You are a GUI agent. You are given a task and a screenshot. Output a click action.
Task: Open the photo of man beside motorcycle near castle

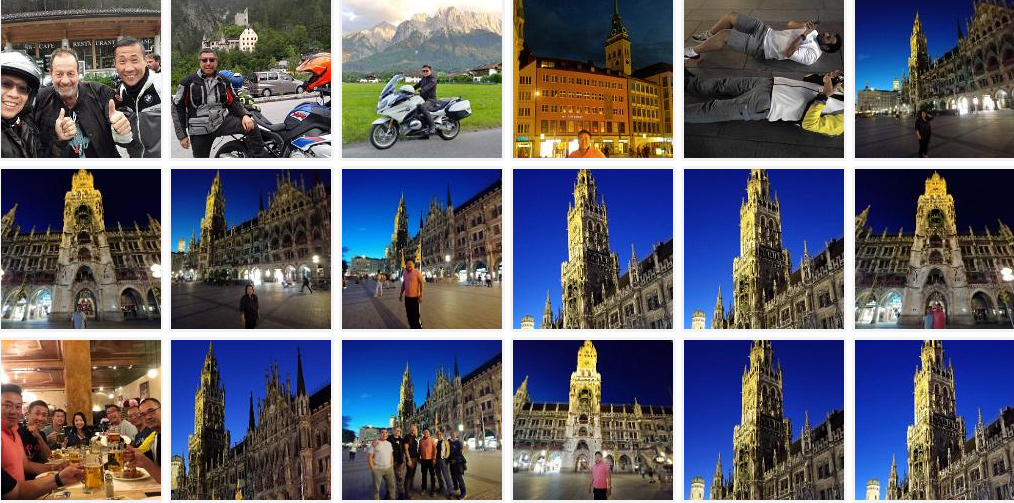(251, 79)
